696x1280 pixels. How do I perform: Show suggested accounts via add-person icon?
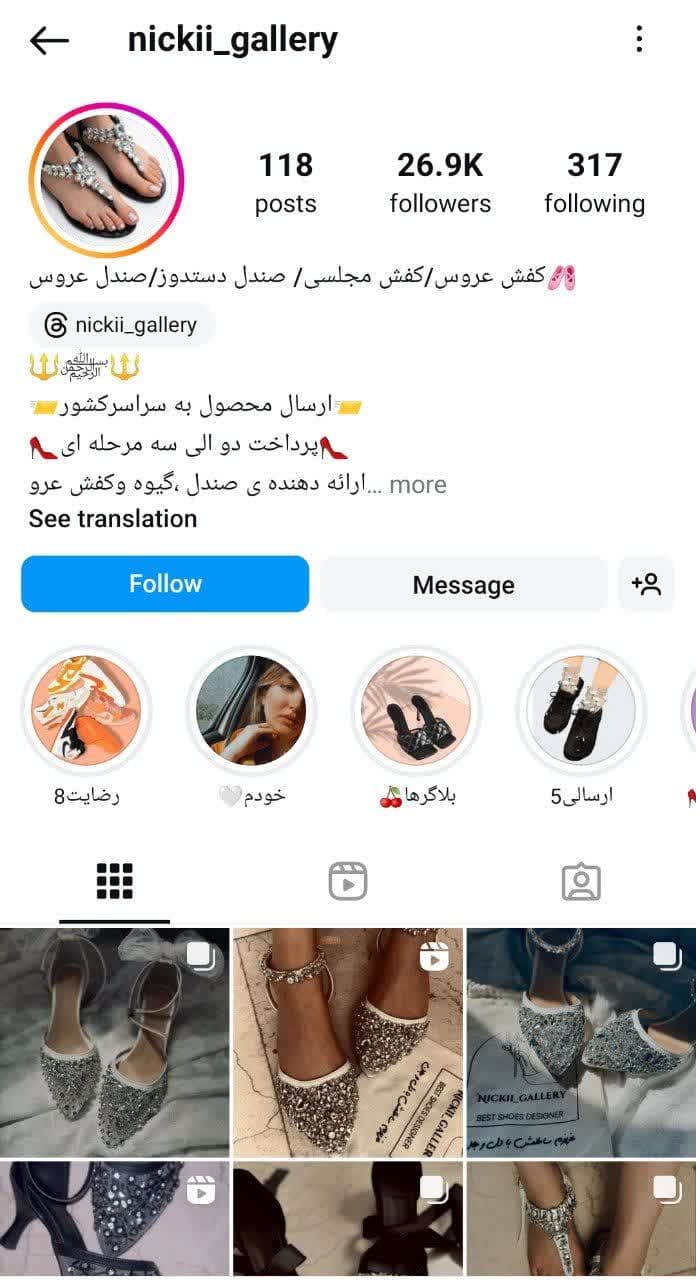(646, 584)
